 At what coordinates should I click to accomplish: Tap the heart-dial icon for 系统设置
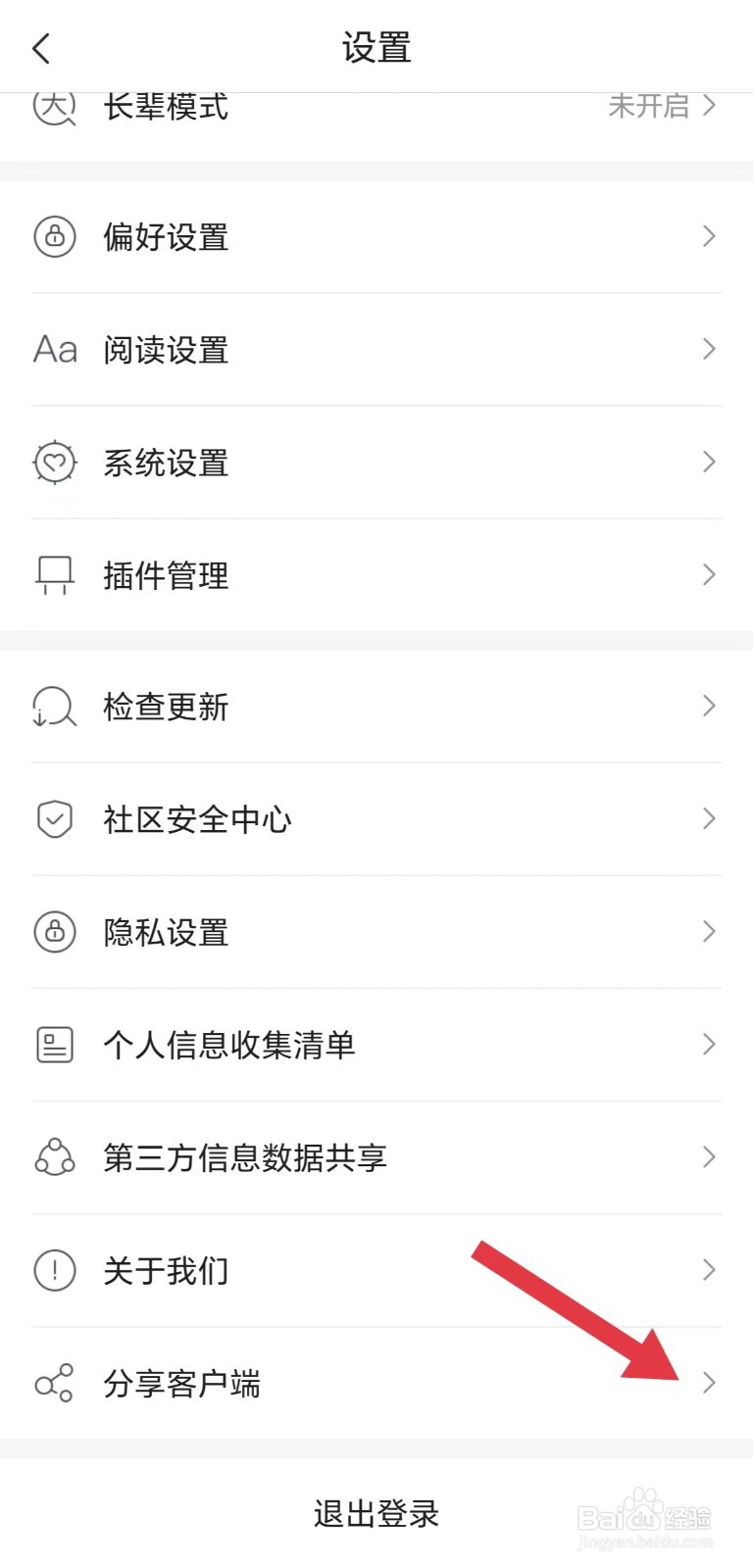(x=54, y=463)
